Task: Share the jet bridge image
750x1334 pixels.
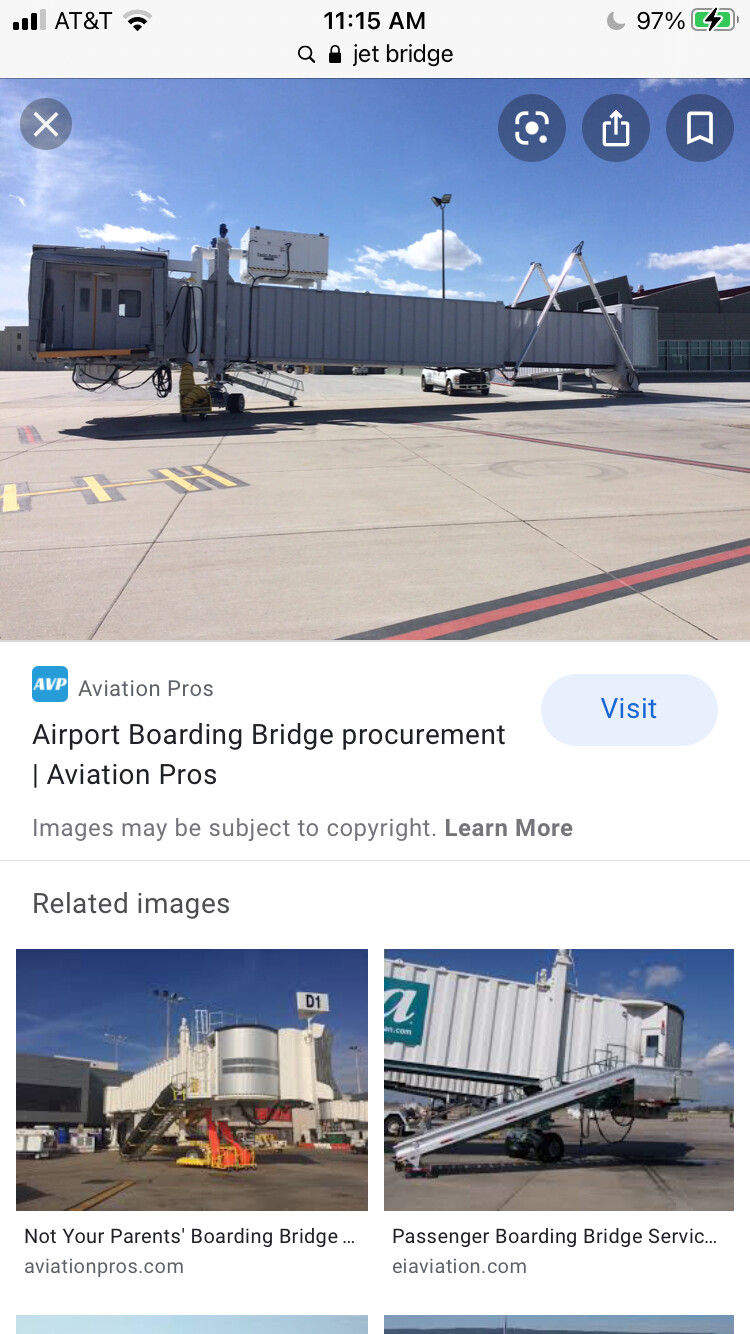Action: (616, 128)
